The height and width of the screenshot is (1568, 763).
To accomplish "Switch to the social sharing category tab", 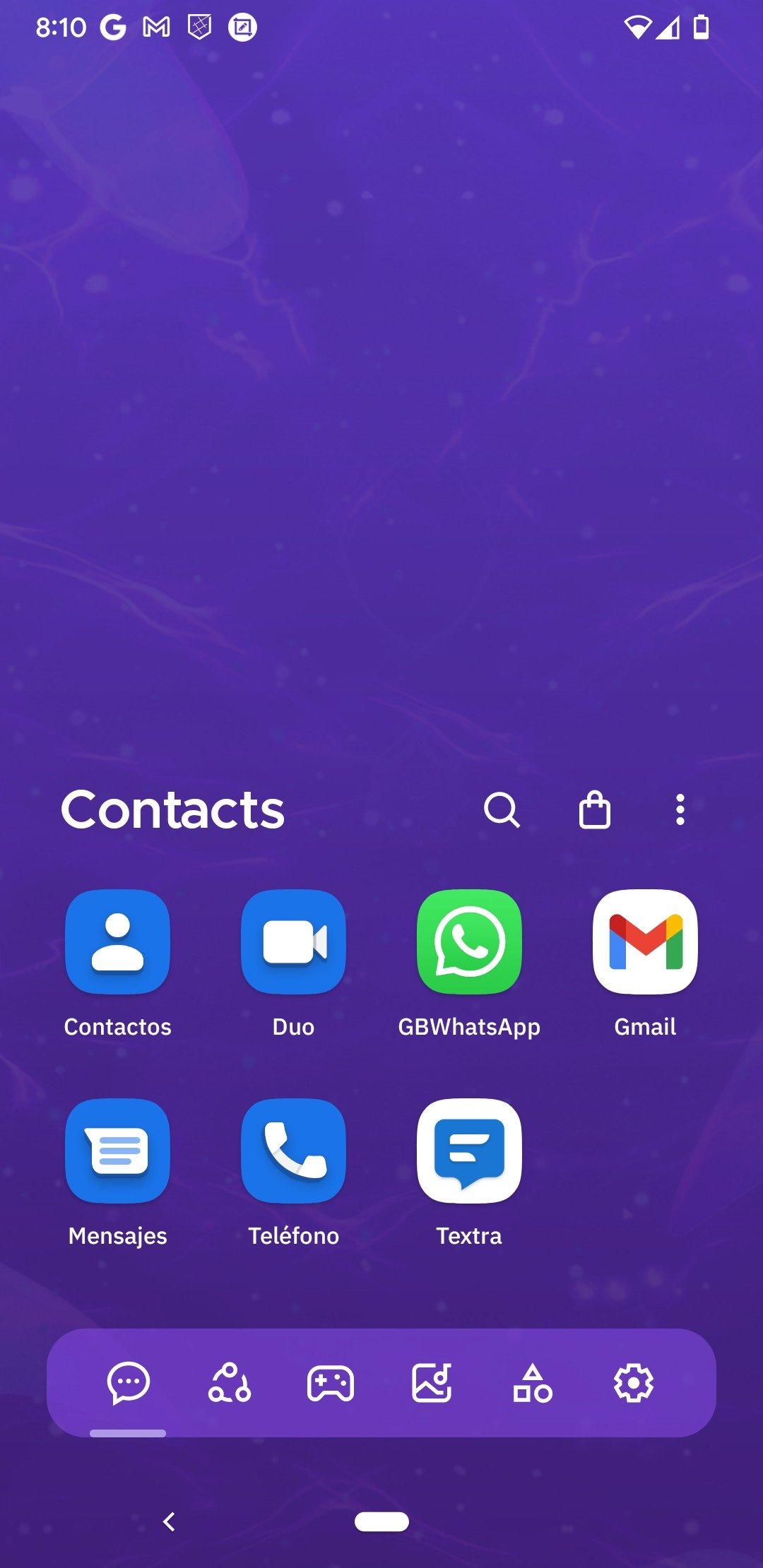I will click(230, 1383).
